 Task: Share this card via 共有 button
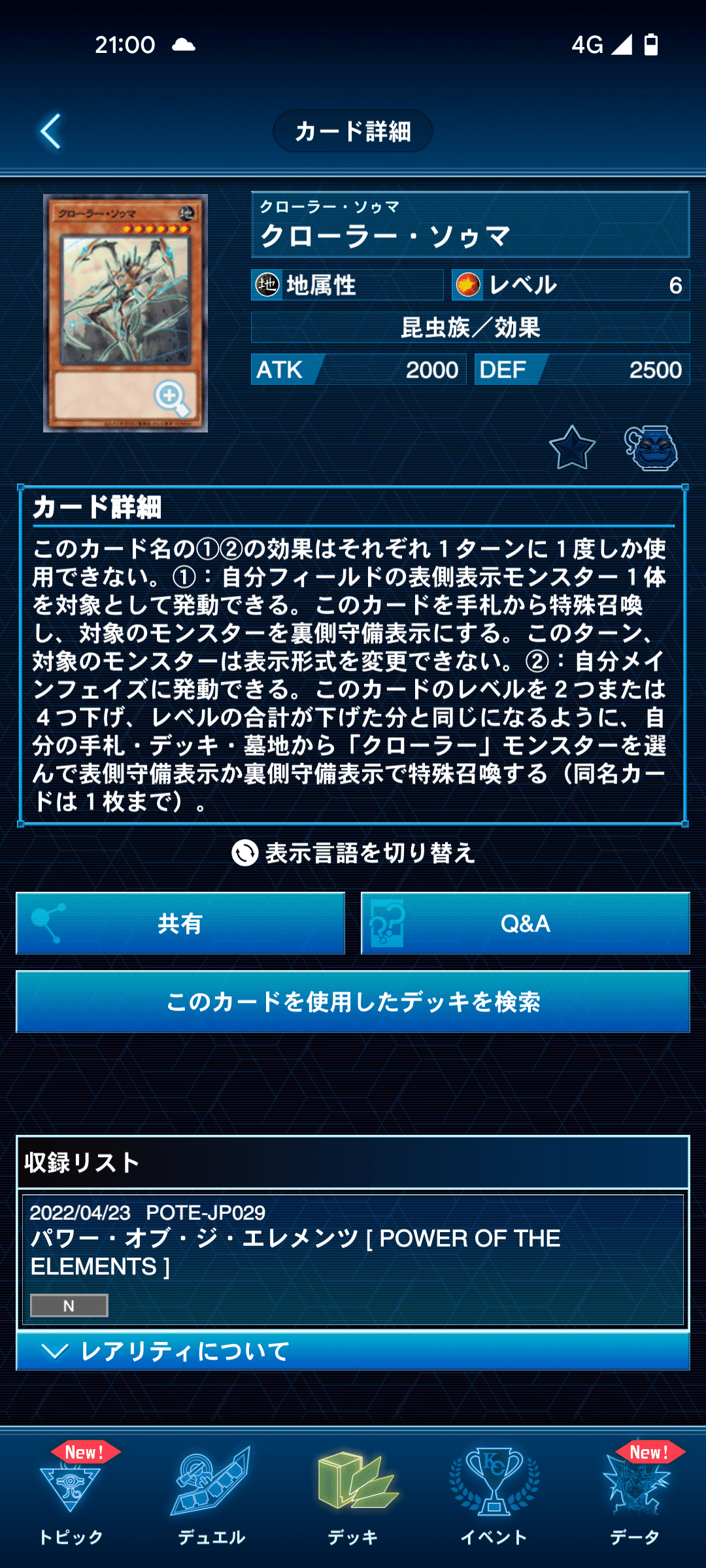click(180, 923)
